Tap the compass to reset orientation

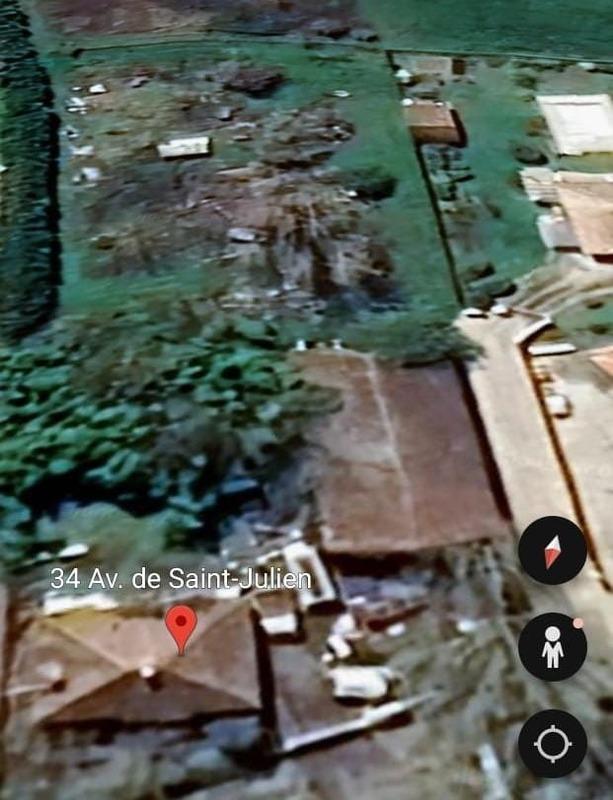552,551
